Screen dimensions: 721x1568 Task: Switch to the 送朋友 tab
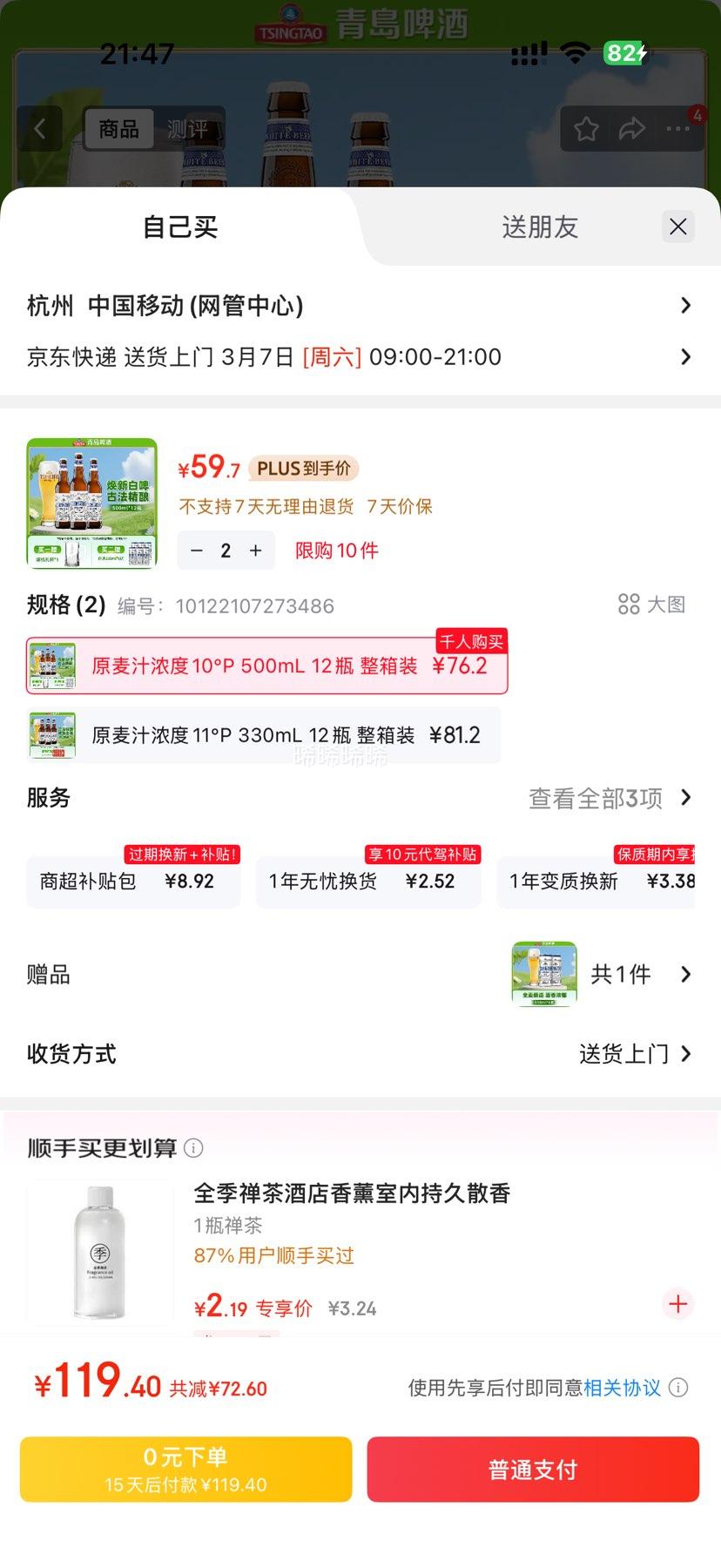(x=540, y=226)
